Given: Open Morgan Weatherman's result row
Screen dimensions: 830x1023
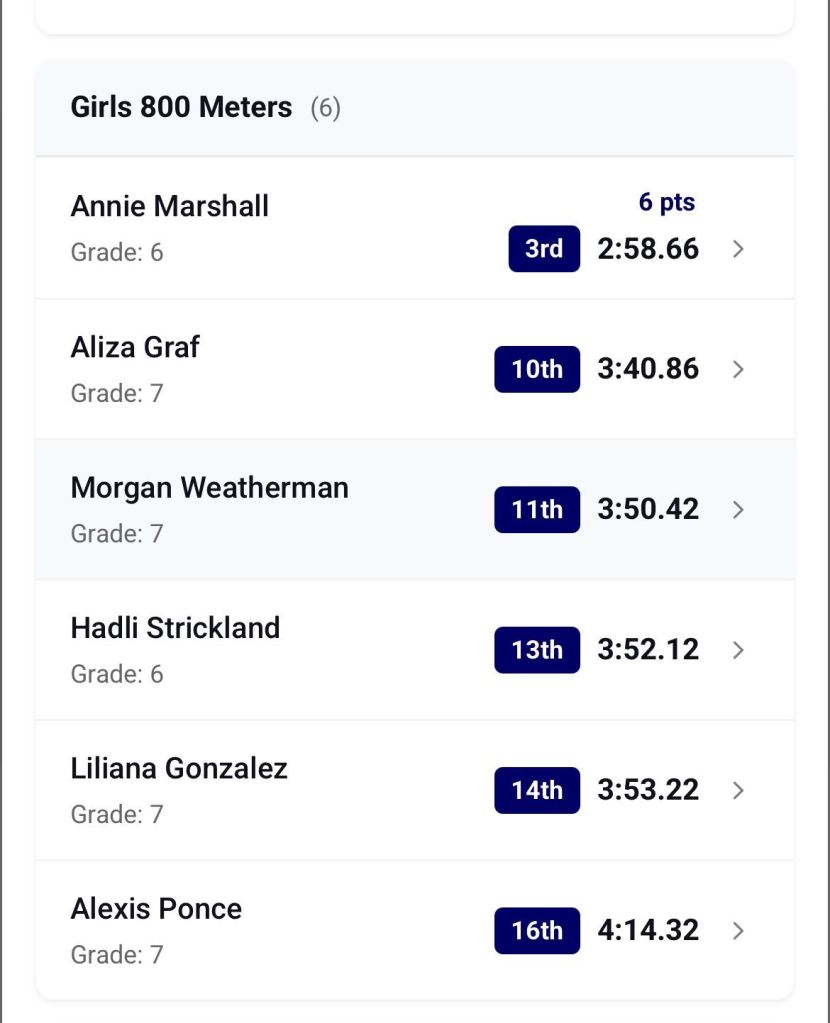Looking at the screenshot, I should pos(414,509).
